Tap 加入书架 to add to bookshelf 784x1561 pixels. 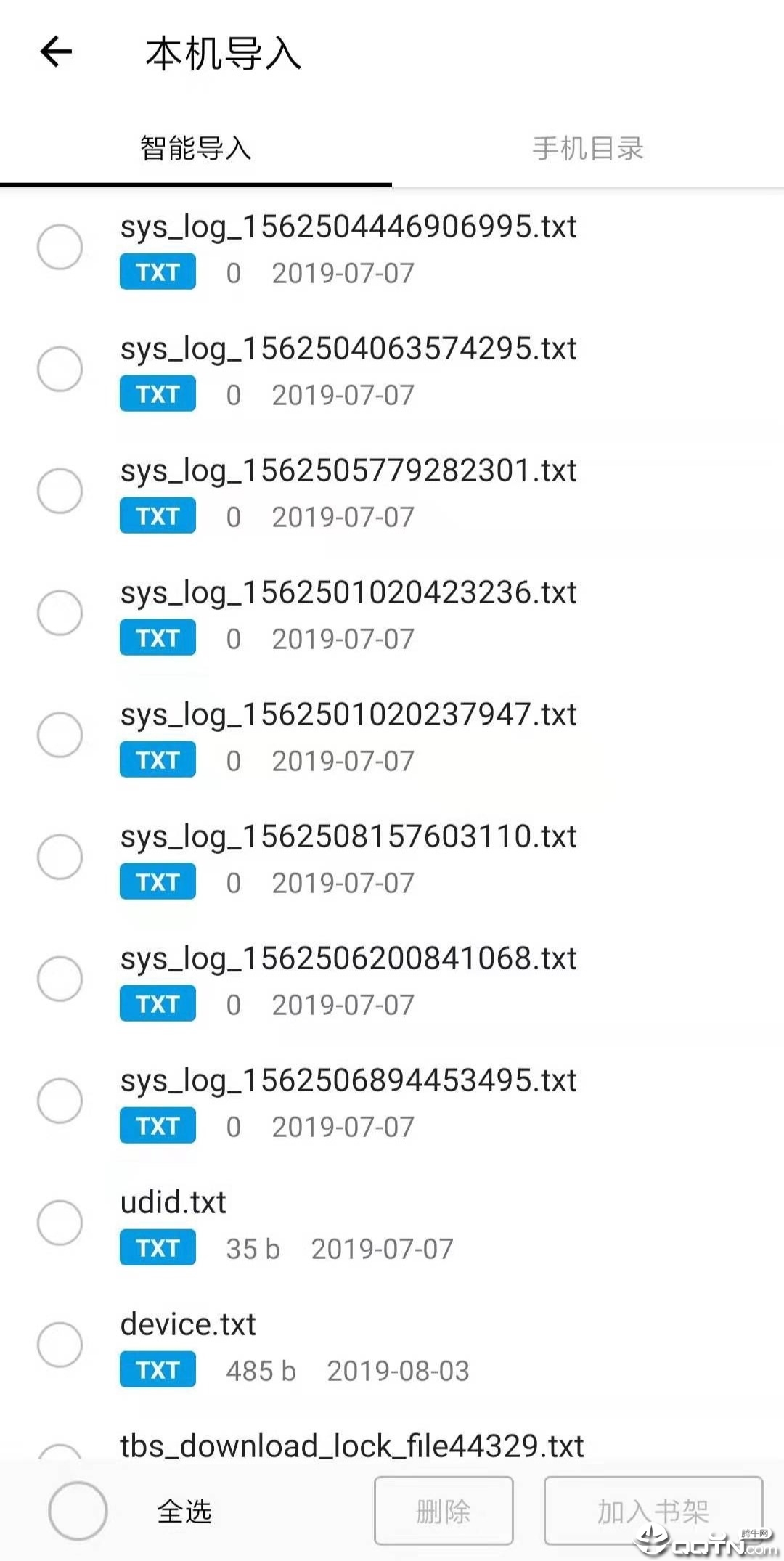coord(653,1511)
